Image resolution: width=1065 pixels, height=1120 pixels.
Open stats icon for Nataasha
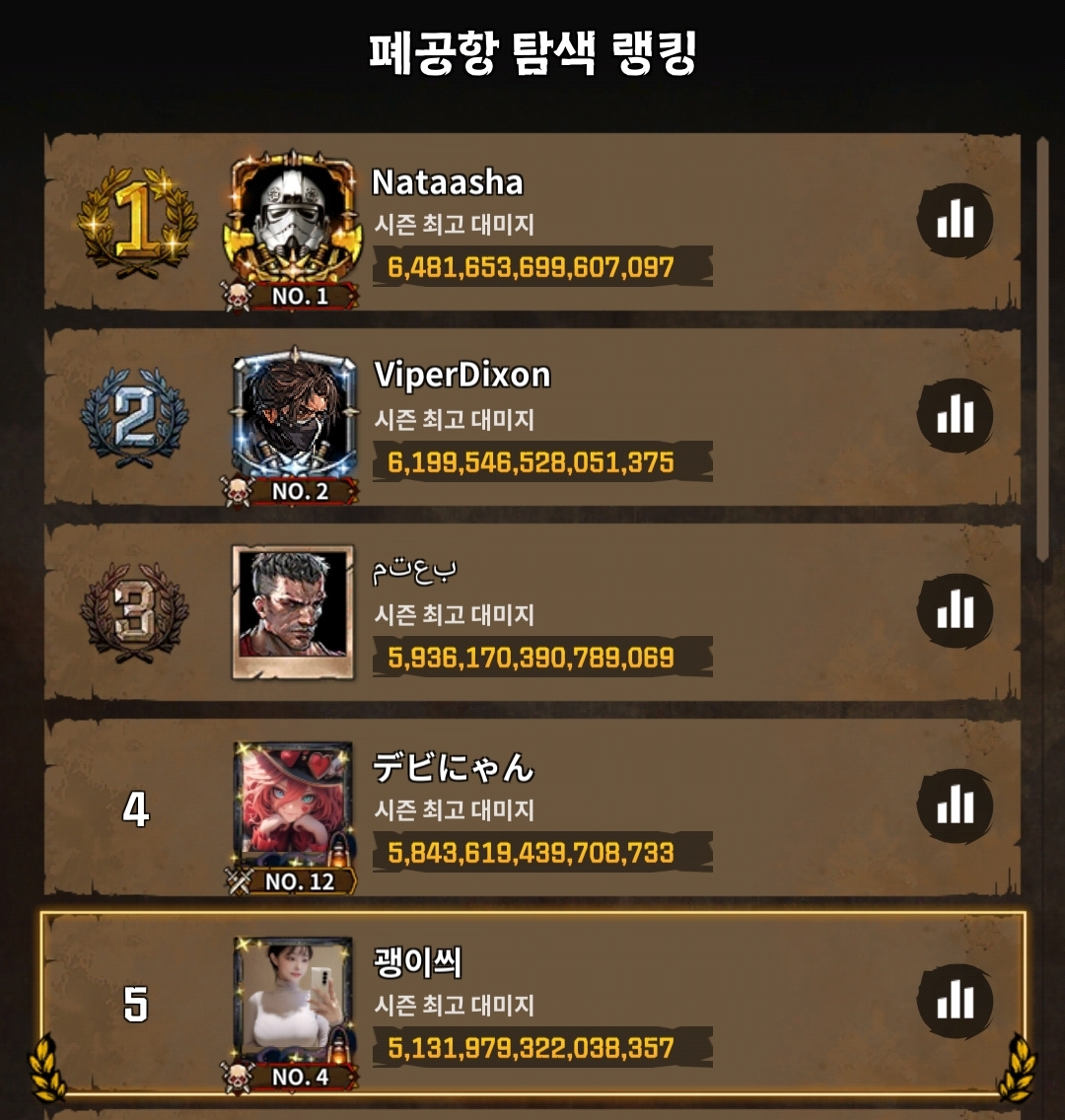[x=955, y=221]
